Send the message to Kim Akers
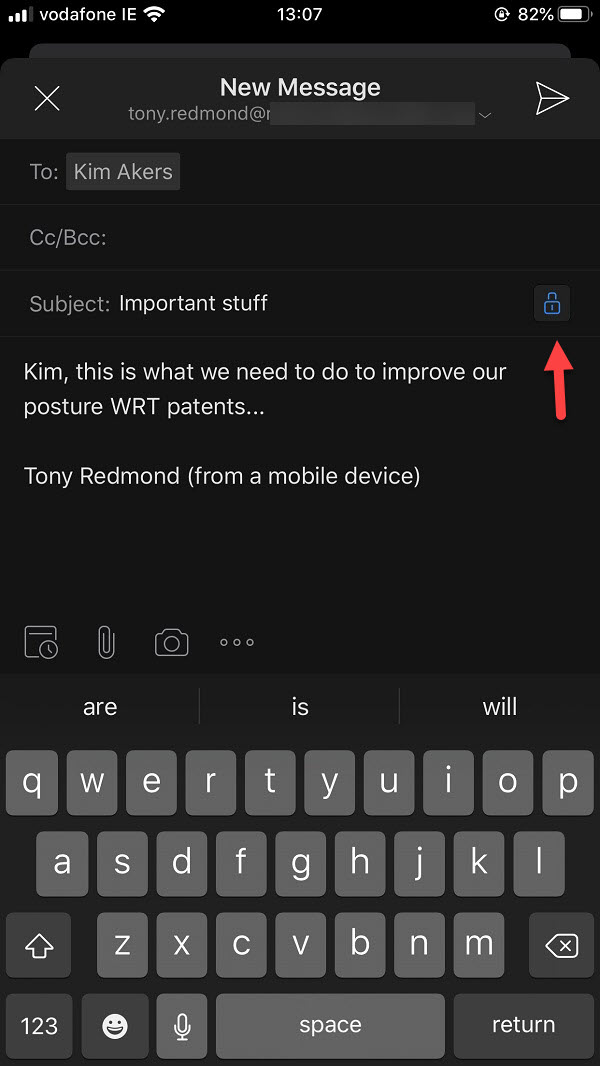The height and width of the screenshot is (1066, 600). coord(552,99)
